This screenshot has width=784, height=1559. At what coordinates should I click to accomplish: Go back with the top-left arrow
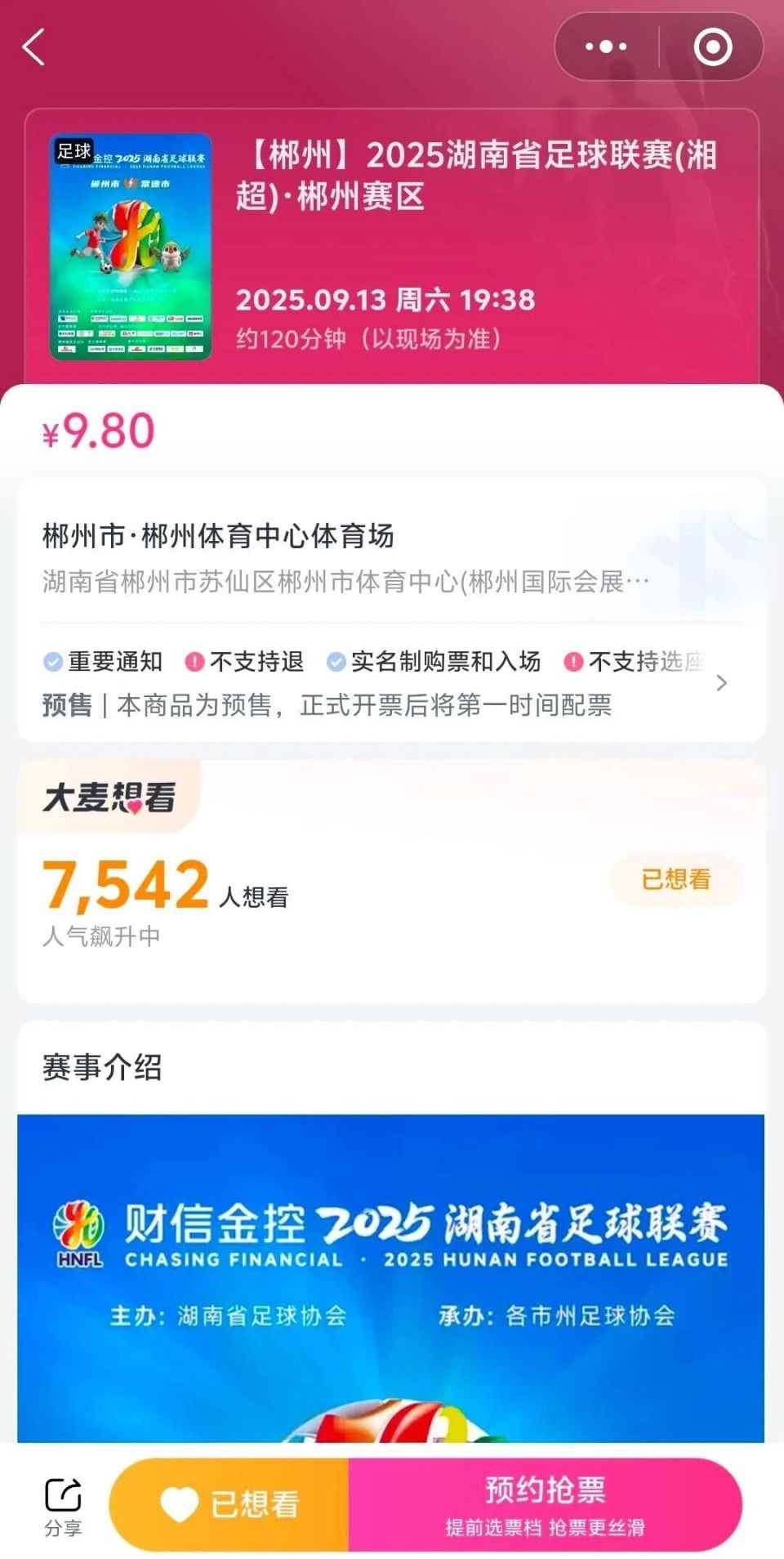(x=34, y=47)
